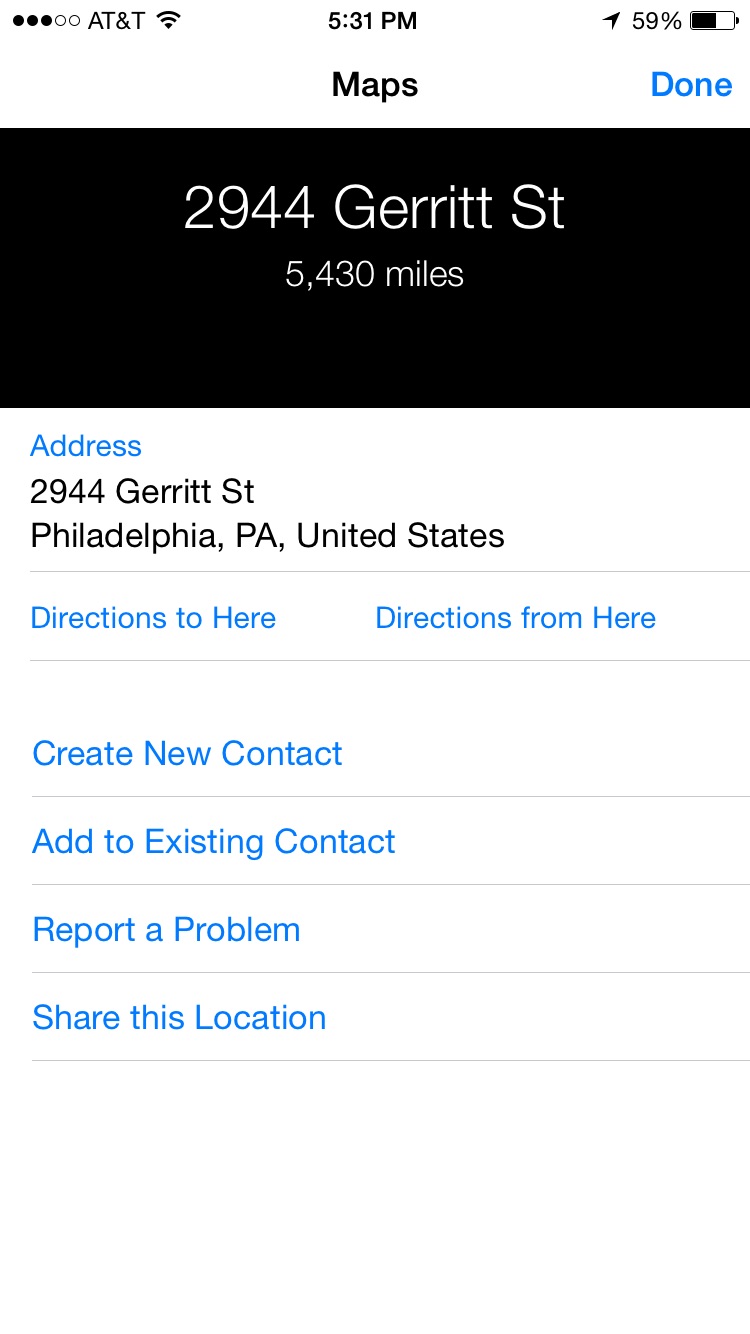Select Create New Contact
Viewport: 750px width, 1334px height.
point(390,753)
